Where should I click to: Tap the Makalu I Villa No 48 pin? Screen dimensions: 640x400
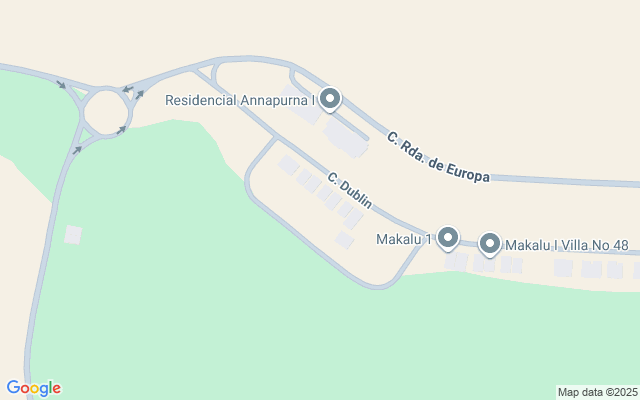pyautogui.click(x=490, y=243)
